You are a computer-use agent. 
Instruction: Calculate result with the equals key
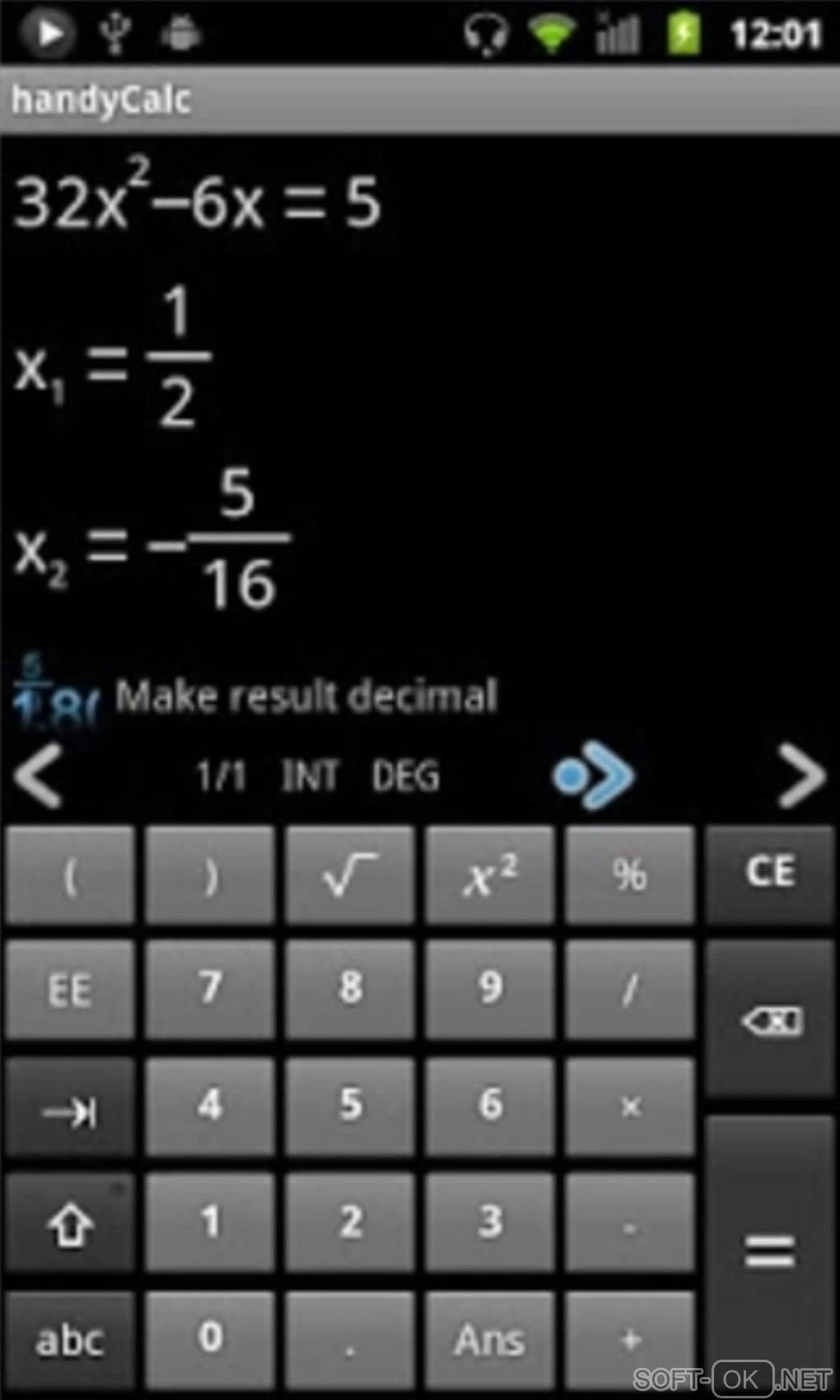770,1252
